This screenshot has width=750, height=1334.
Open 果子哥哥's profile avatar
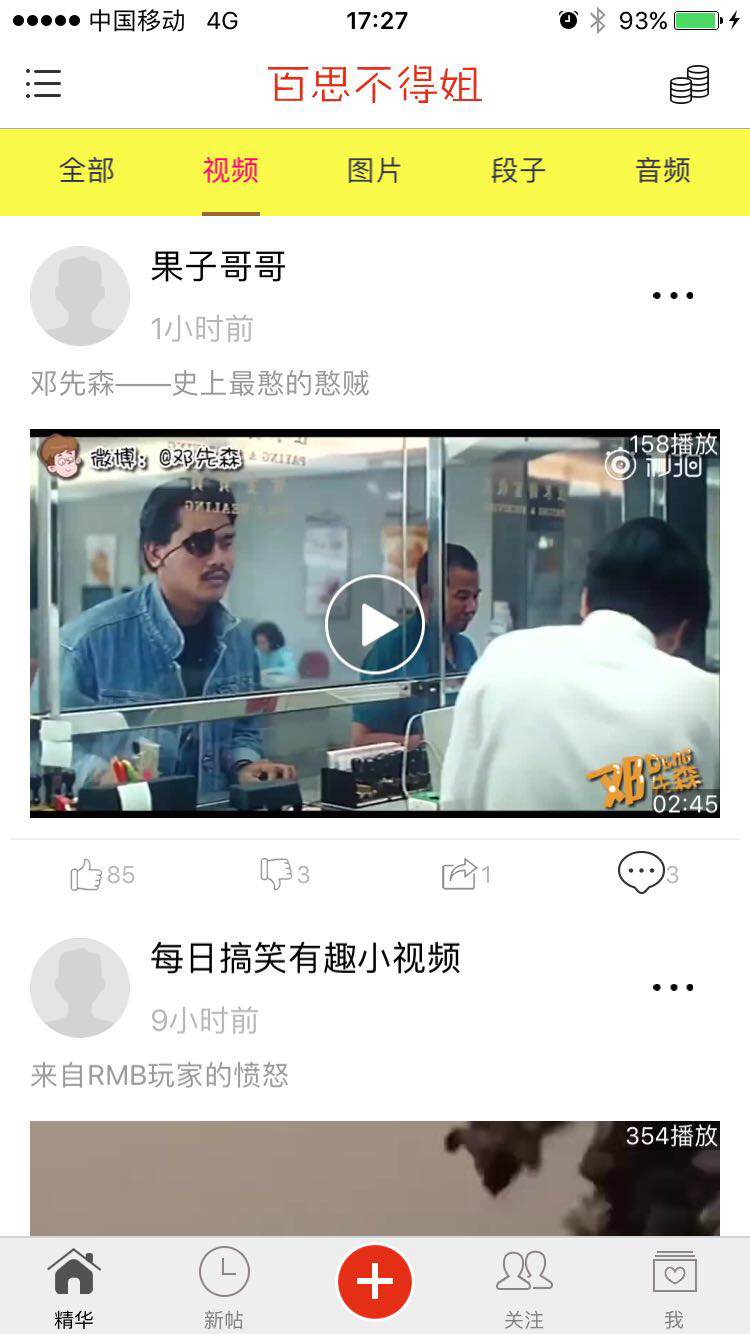[80, 296]
